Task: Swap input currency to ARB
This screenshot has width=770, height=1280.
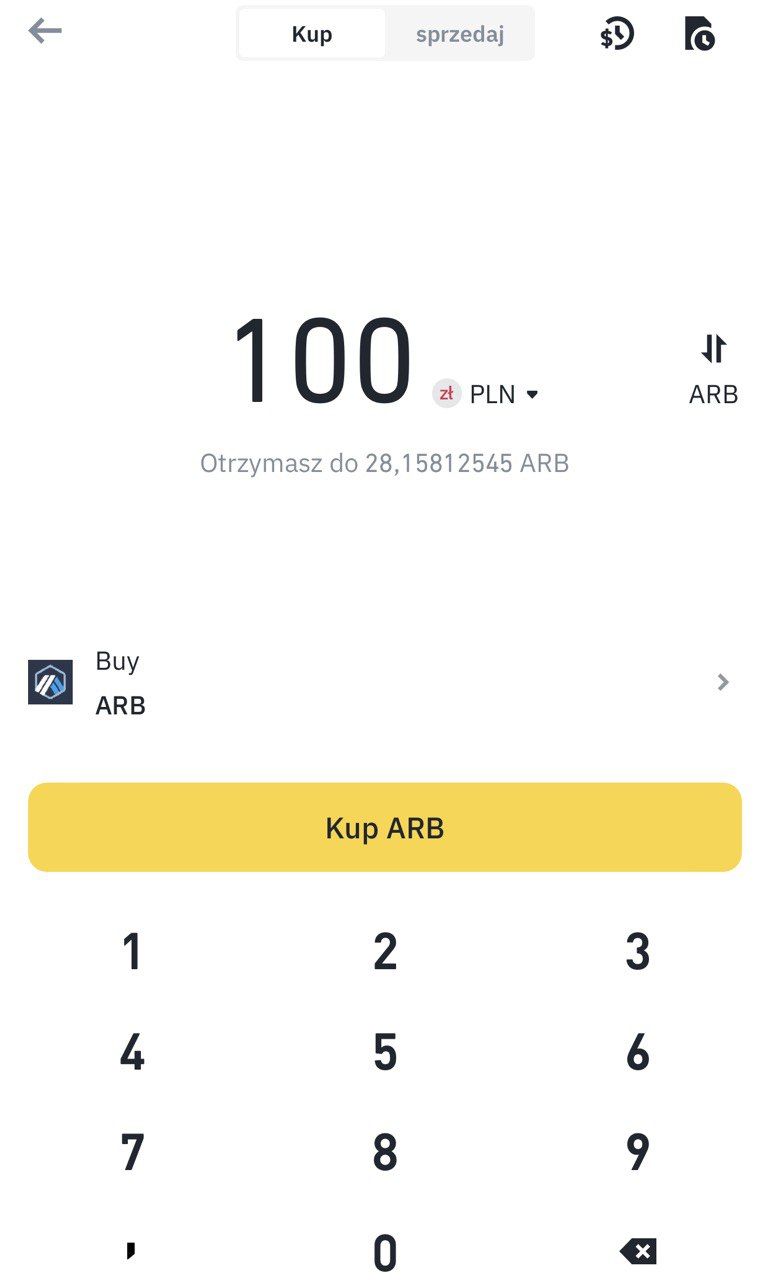Action: [x=713, y=369]
